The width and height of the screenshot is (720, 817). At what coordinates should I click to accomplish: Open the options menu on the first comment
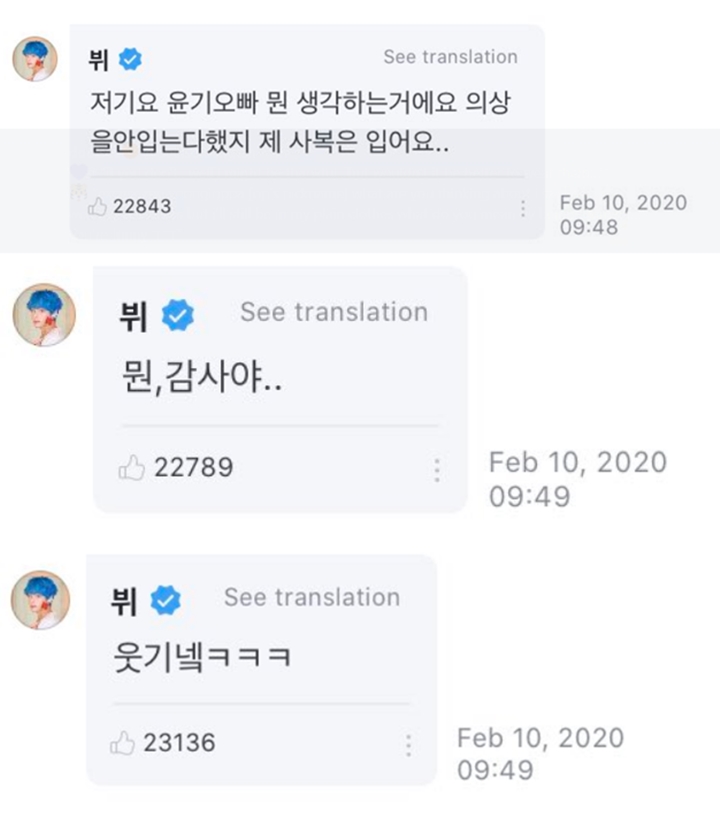coord(523,207)
